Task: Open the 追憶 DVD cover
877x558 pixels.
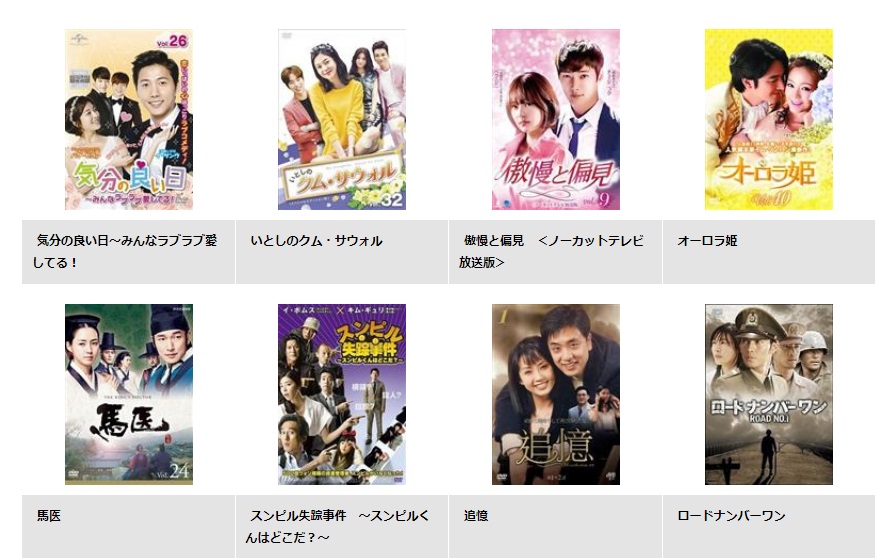Action: click(x=555, y=394)
